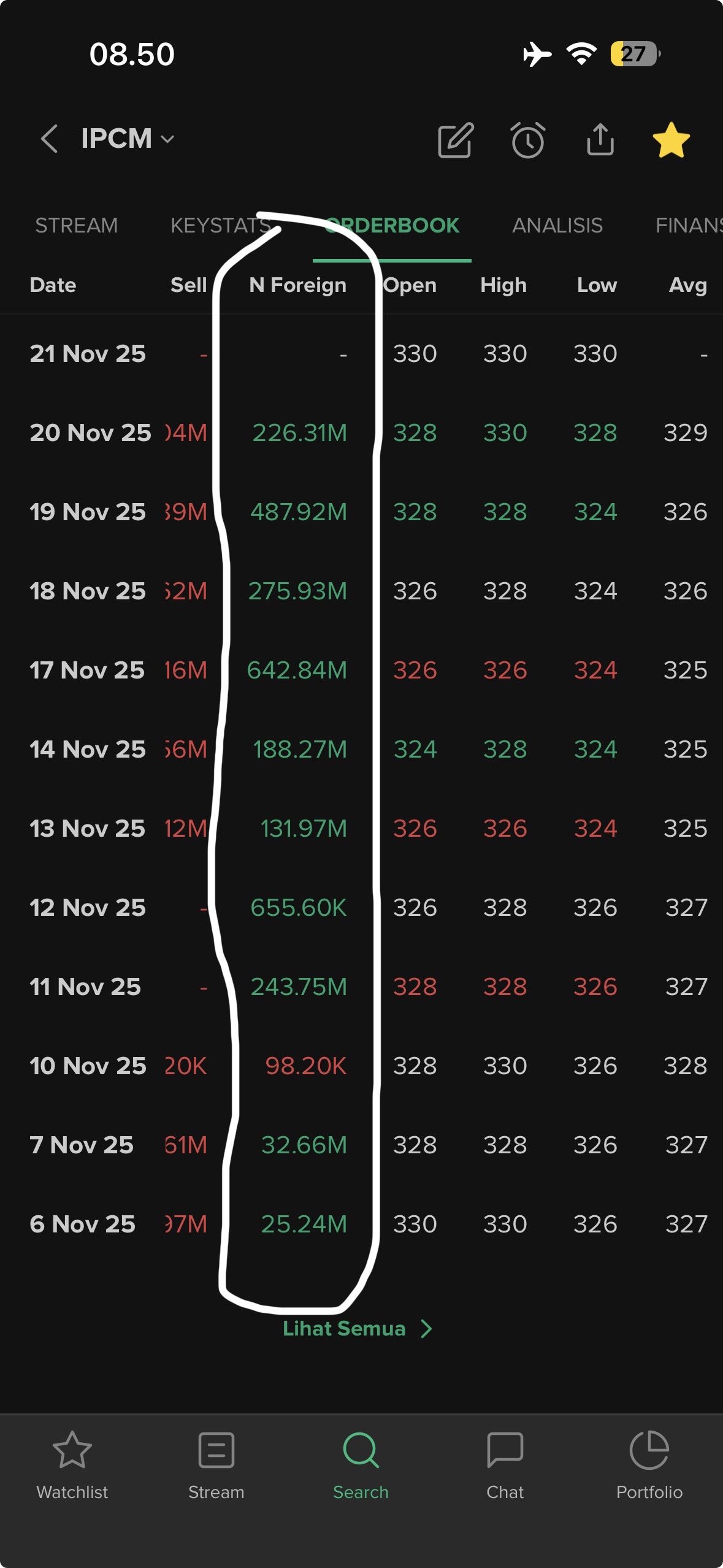723x1568 pixels.
Task: Switch to the STREAM top tab
Action: [x=77, y=226]
